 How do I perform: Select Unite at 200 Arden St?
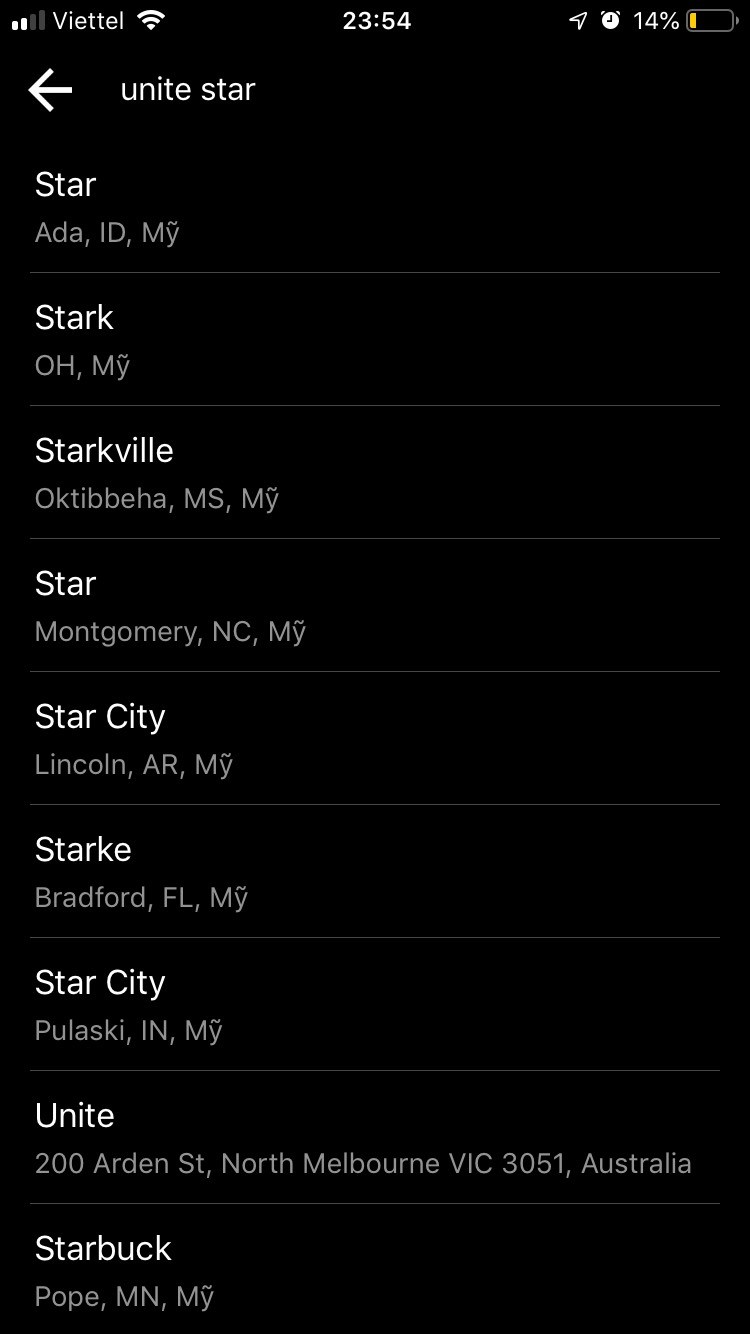coord(375,1138)
